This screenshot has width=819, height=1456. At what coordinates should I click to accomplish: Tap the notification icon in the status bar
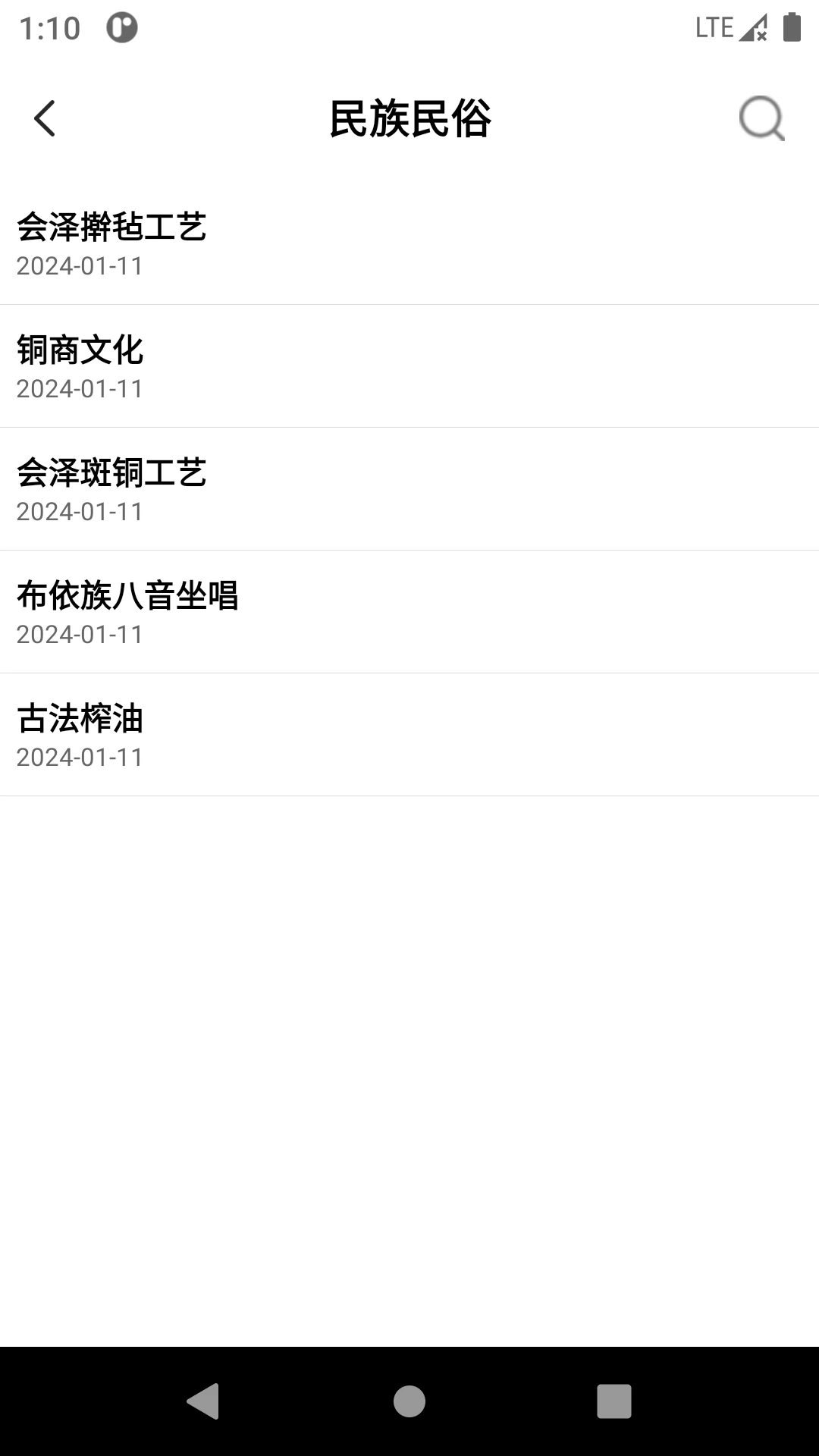point(120,27)
